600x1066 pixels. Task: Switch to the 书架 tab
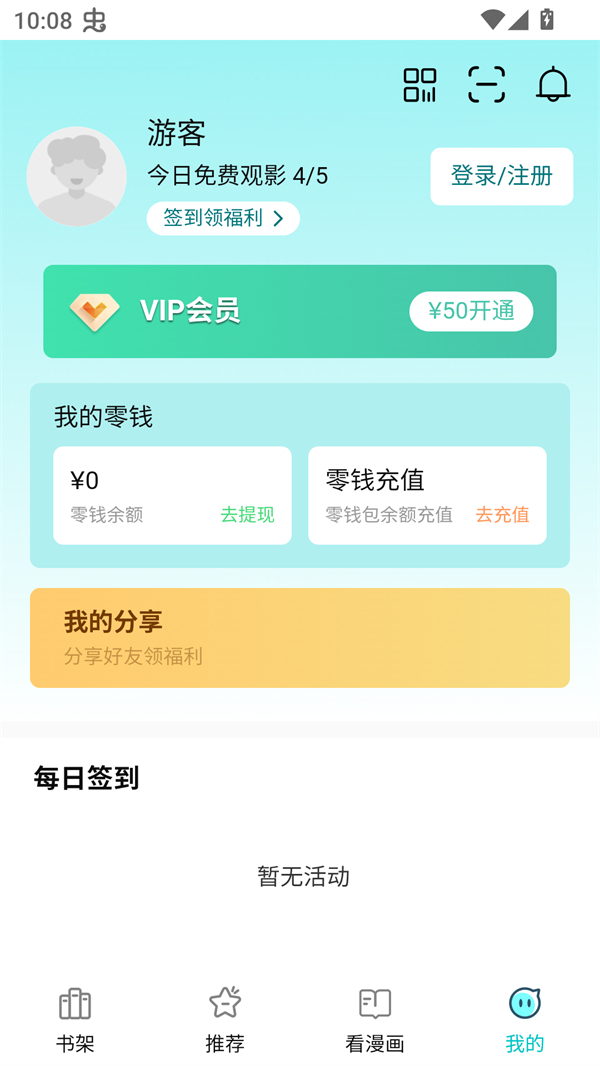(x=75, y=1020)
